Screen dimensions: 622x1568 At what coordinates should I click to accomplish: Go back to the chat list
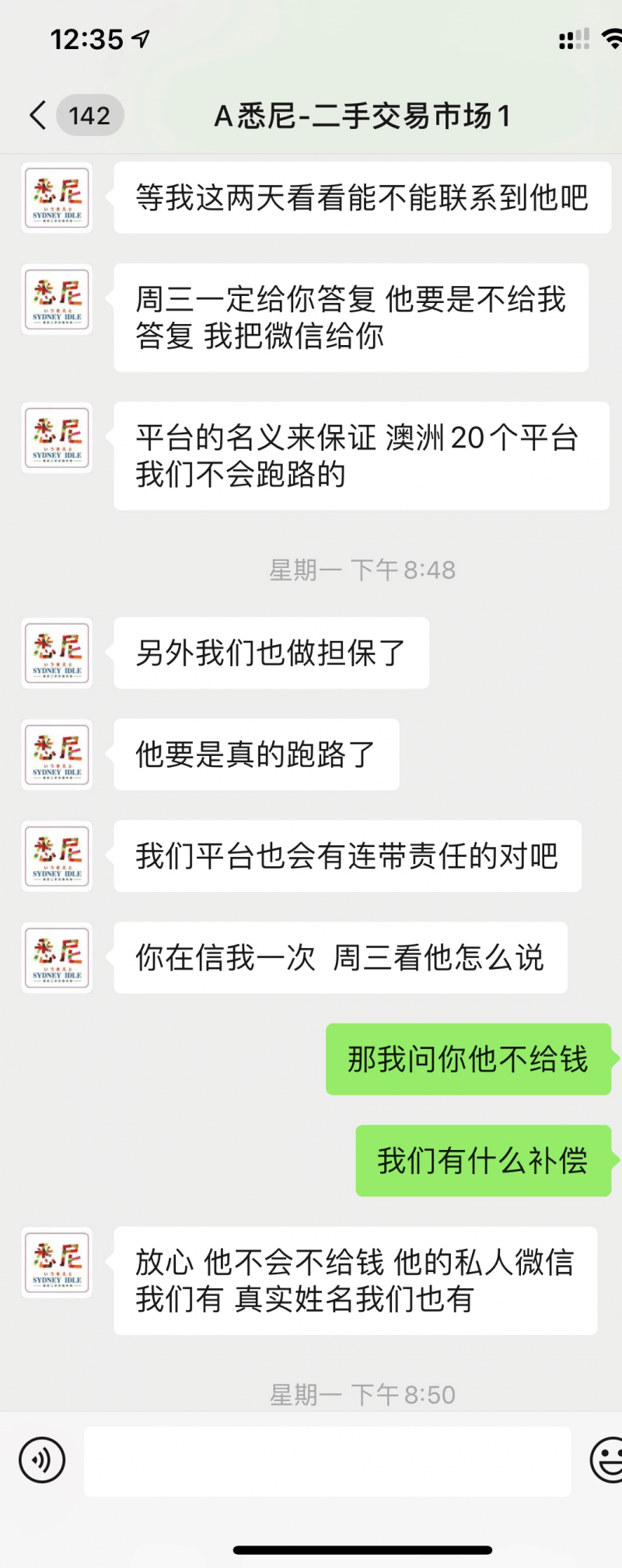[x=39, y=116]
